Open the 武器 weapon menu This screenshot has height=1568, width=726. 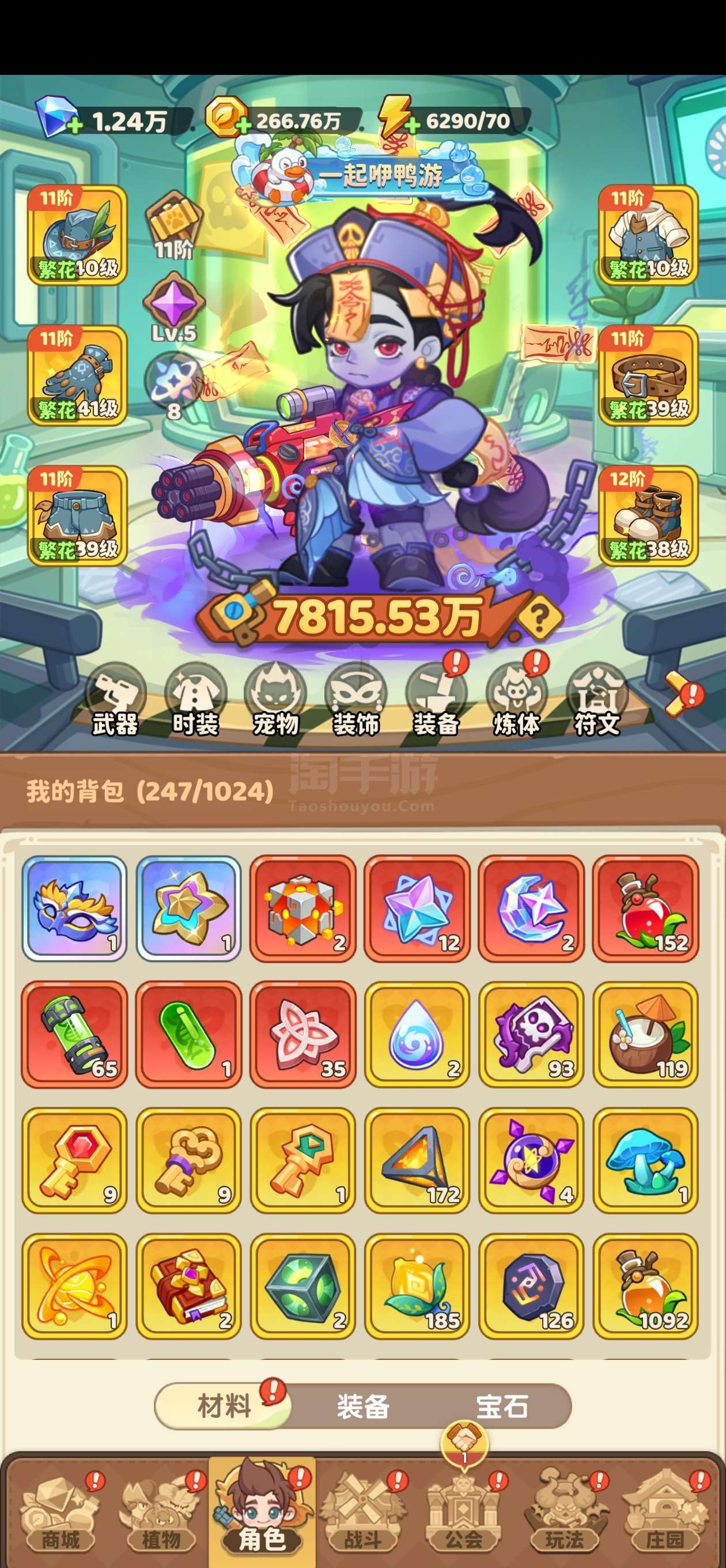pos(115,700)
